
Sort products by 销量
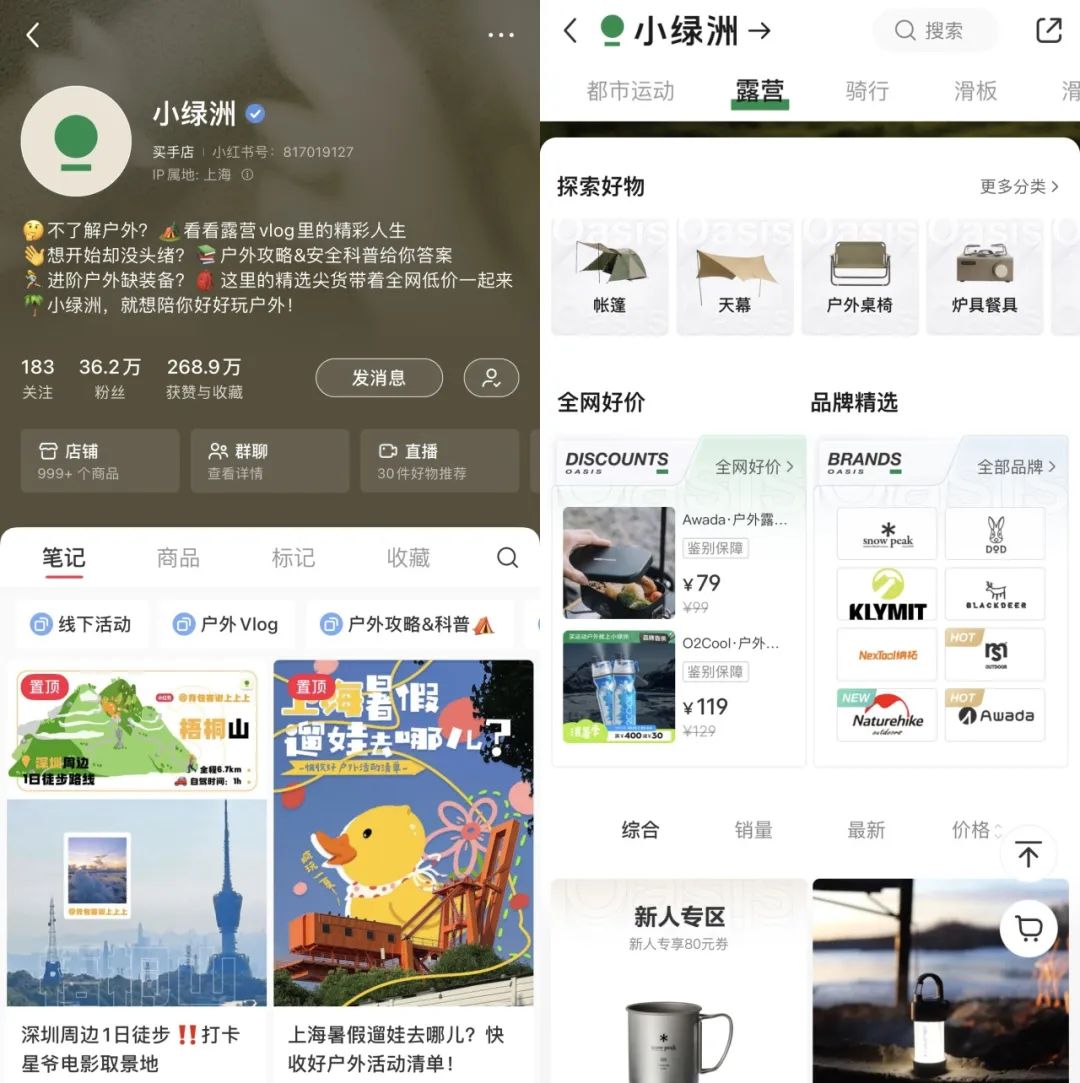(x=753, y=830)
